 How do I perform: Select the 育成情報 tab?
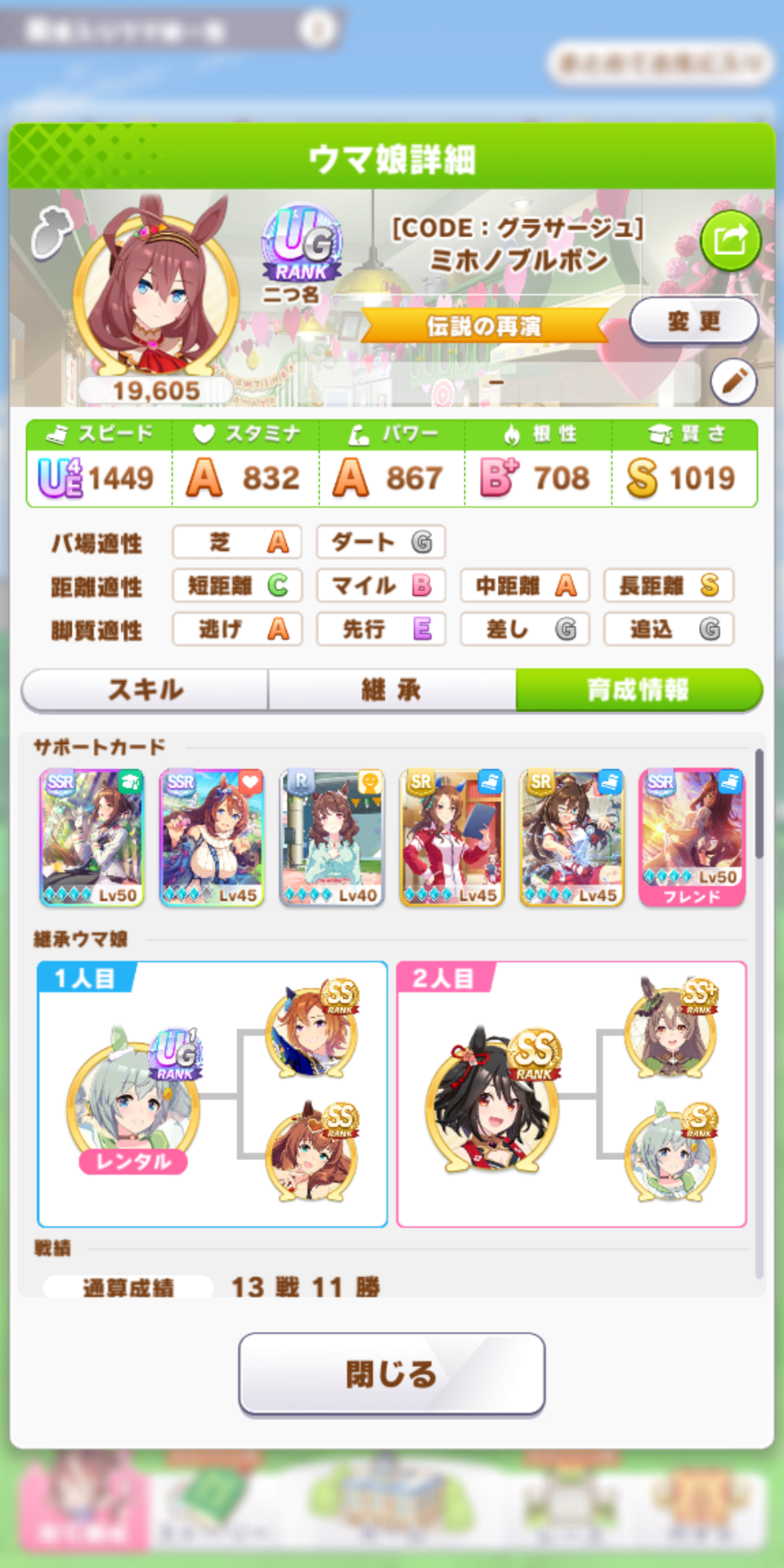(639, 690)
